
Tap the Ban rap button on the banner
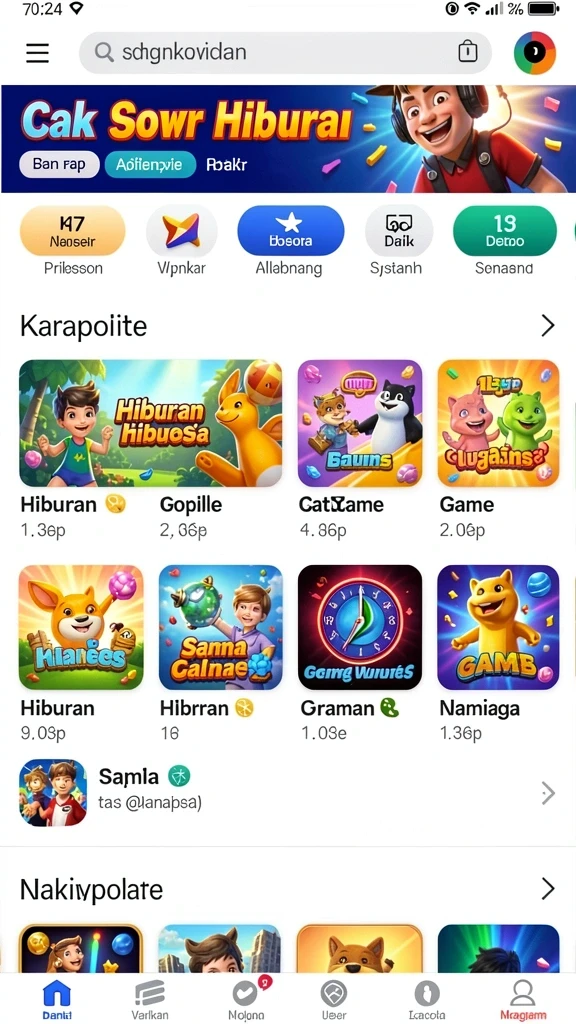point(59,165)
